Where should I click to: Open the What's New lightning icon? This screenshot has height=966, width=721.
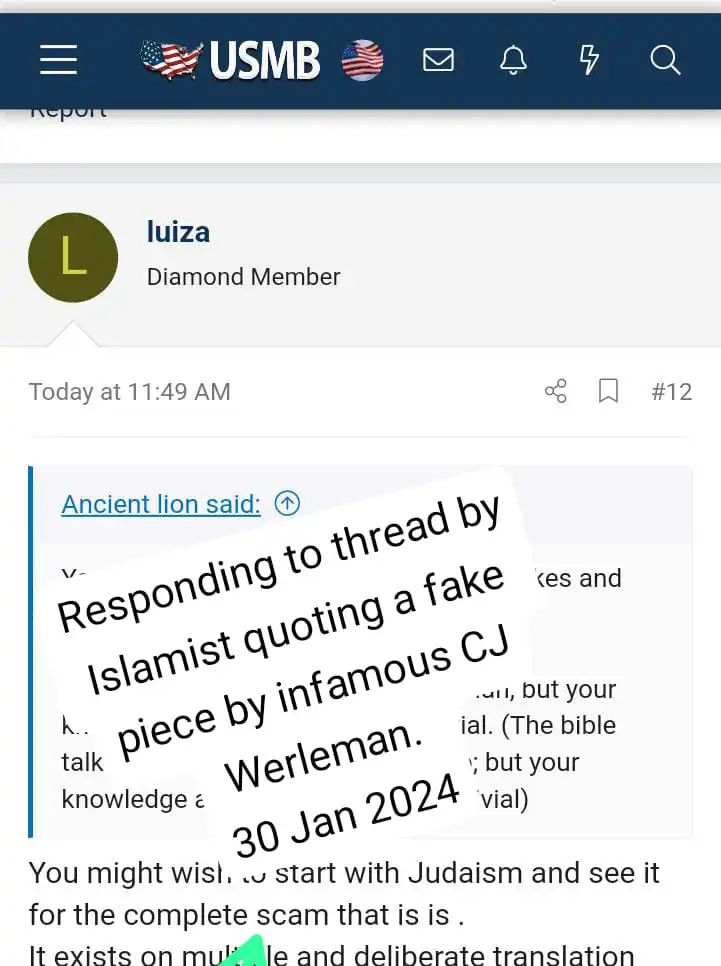pos(590,60)
